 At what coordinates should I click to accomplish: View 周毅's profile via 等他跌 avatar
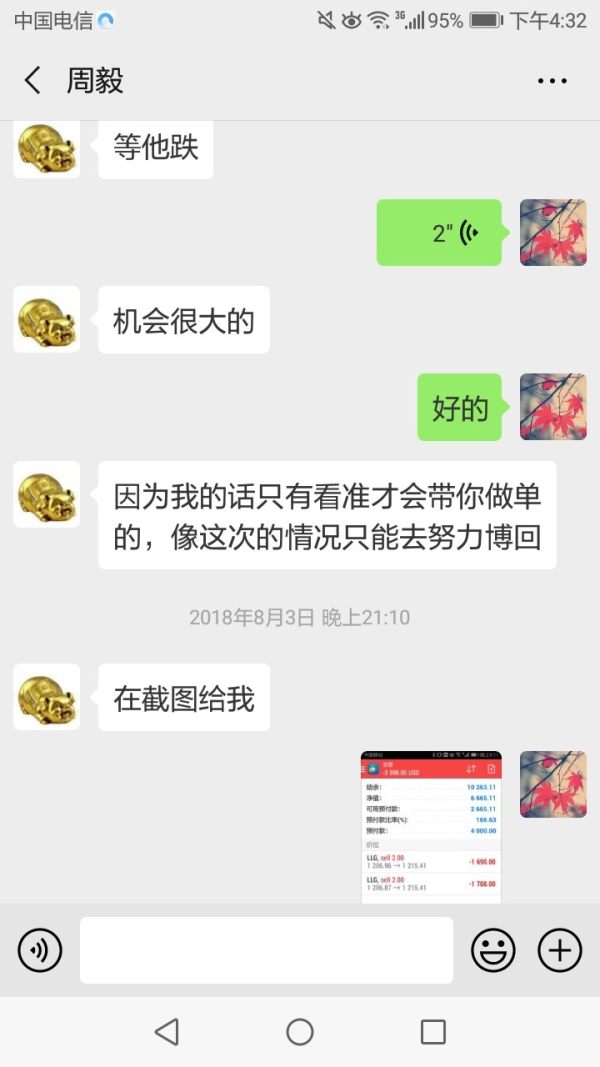point(46,150)
